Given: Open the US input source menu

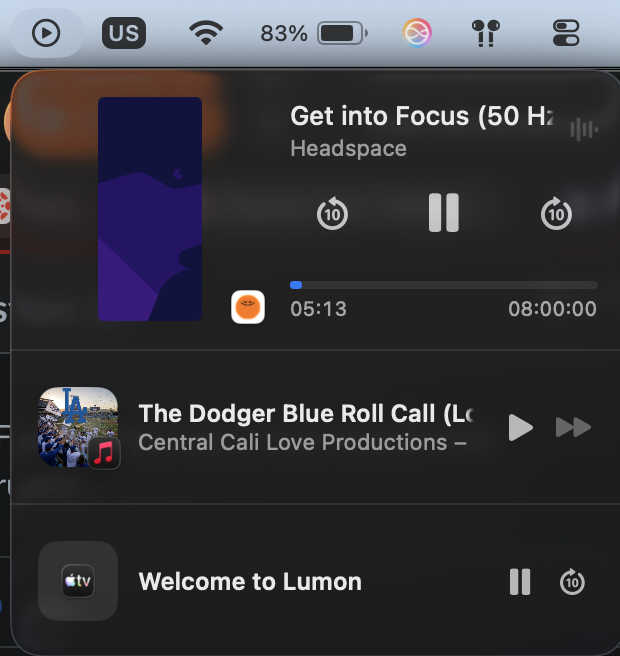Looking at the screenshot, I should coord(124,33).
